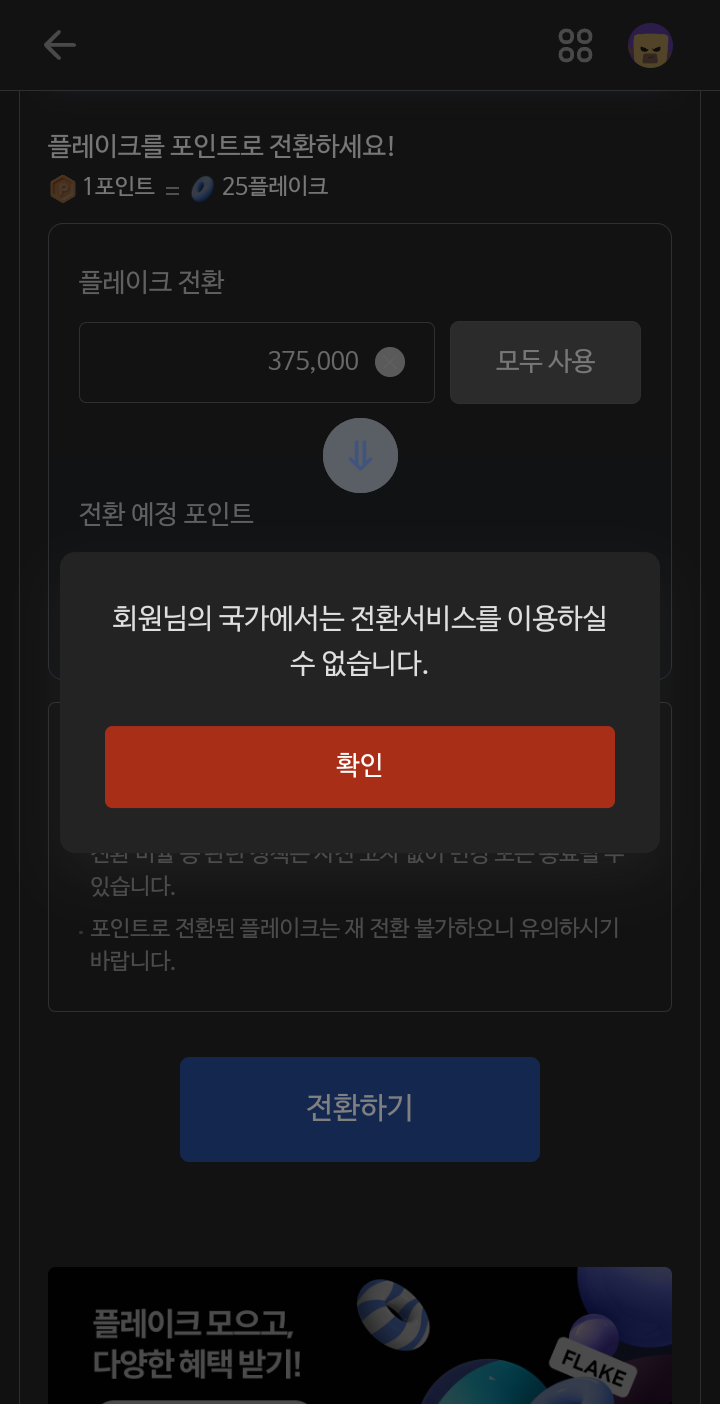Open the four-circle grid menu
Viewport: 720px width, 1404px height.
pos(575,45)
